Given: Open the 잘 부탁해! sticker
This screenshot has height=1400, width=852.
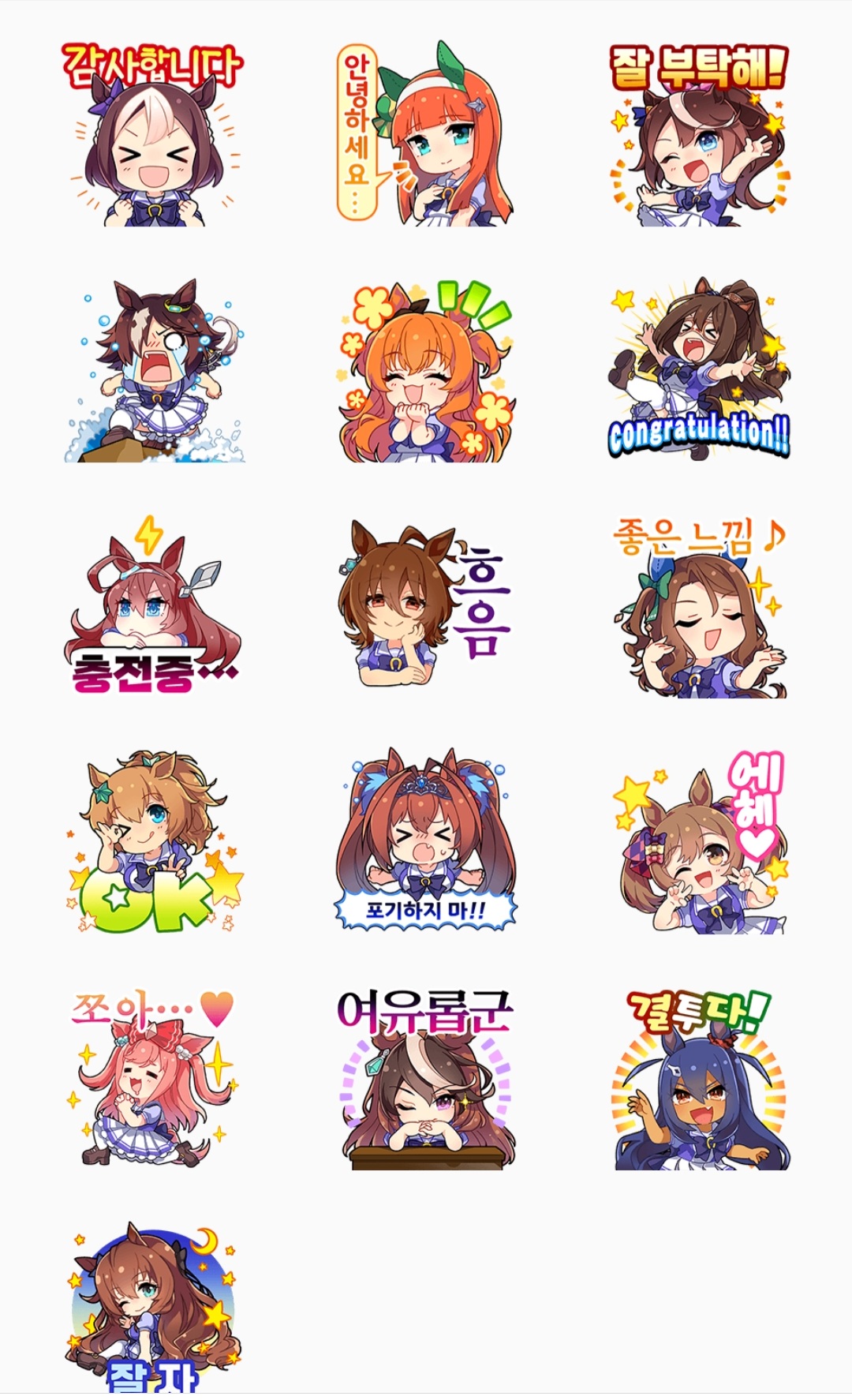Looking at the screenshot, I should [699, 135].
